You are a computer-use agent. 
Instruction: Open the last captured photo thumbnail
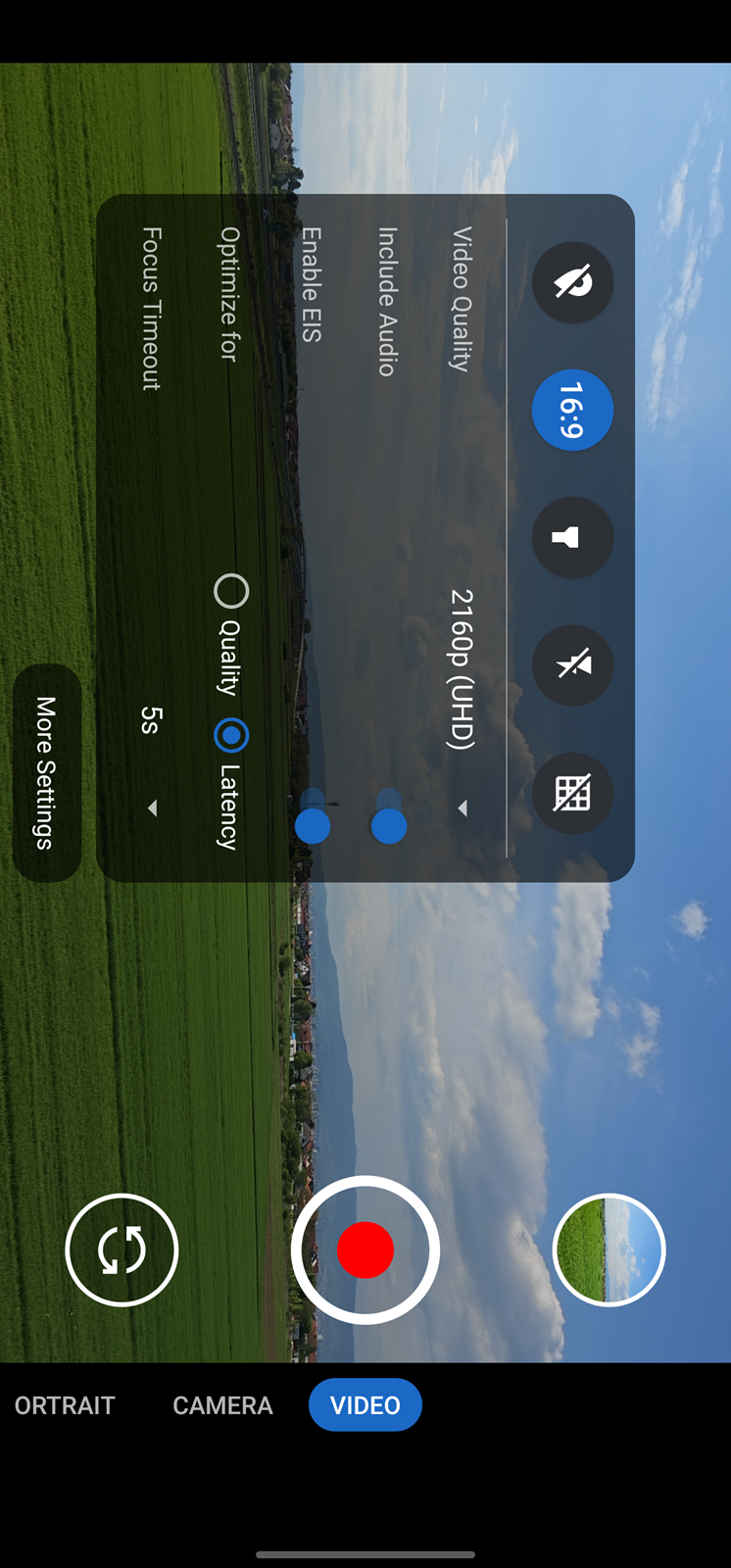coord(609,1249)
